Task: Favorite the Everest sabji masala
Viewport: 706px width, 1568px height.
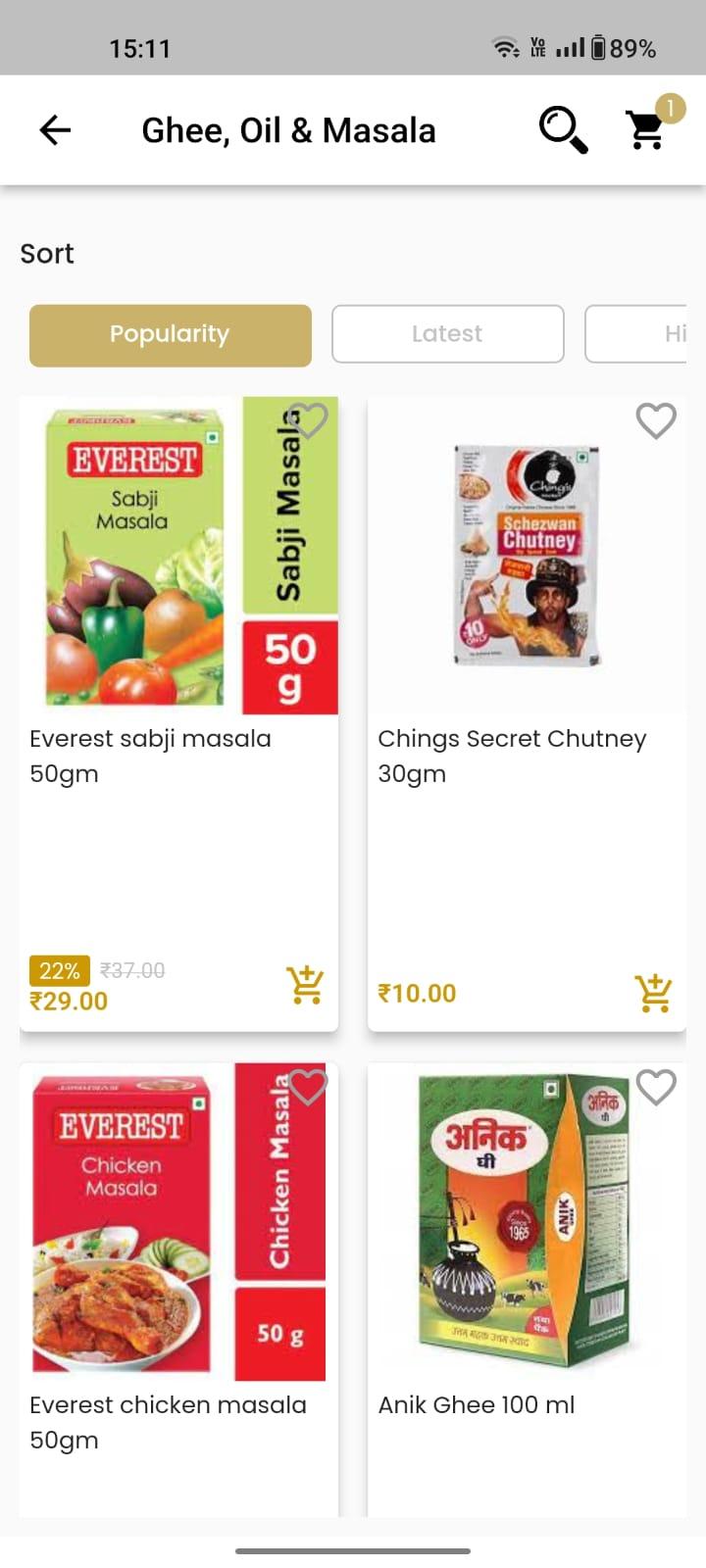Action: 308,421
